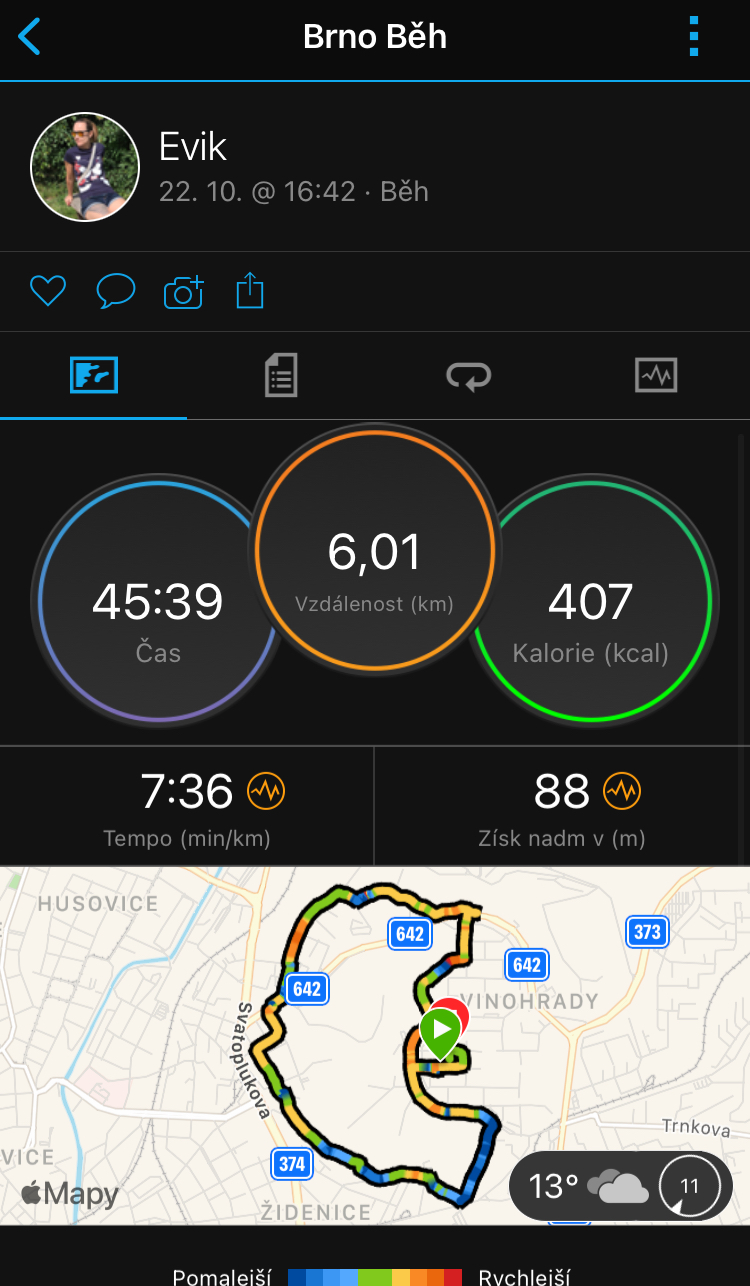Open comments via the speech bubble icon
The image size is (750, 1286).
click(x=116, y=292)
